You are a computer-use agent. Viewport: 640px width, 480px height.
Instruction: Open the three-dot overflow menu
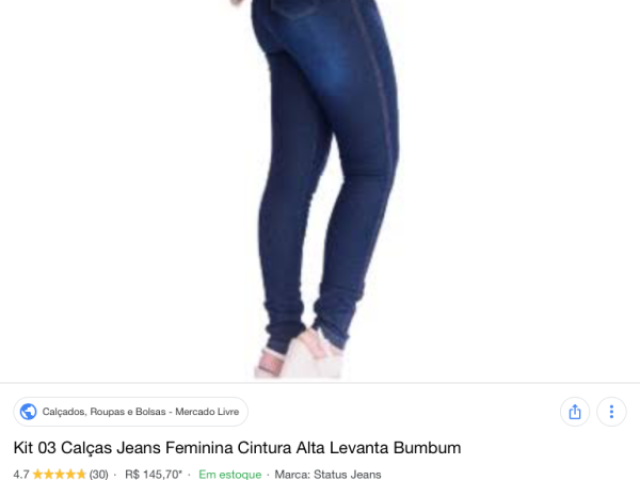pos(611,412)
